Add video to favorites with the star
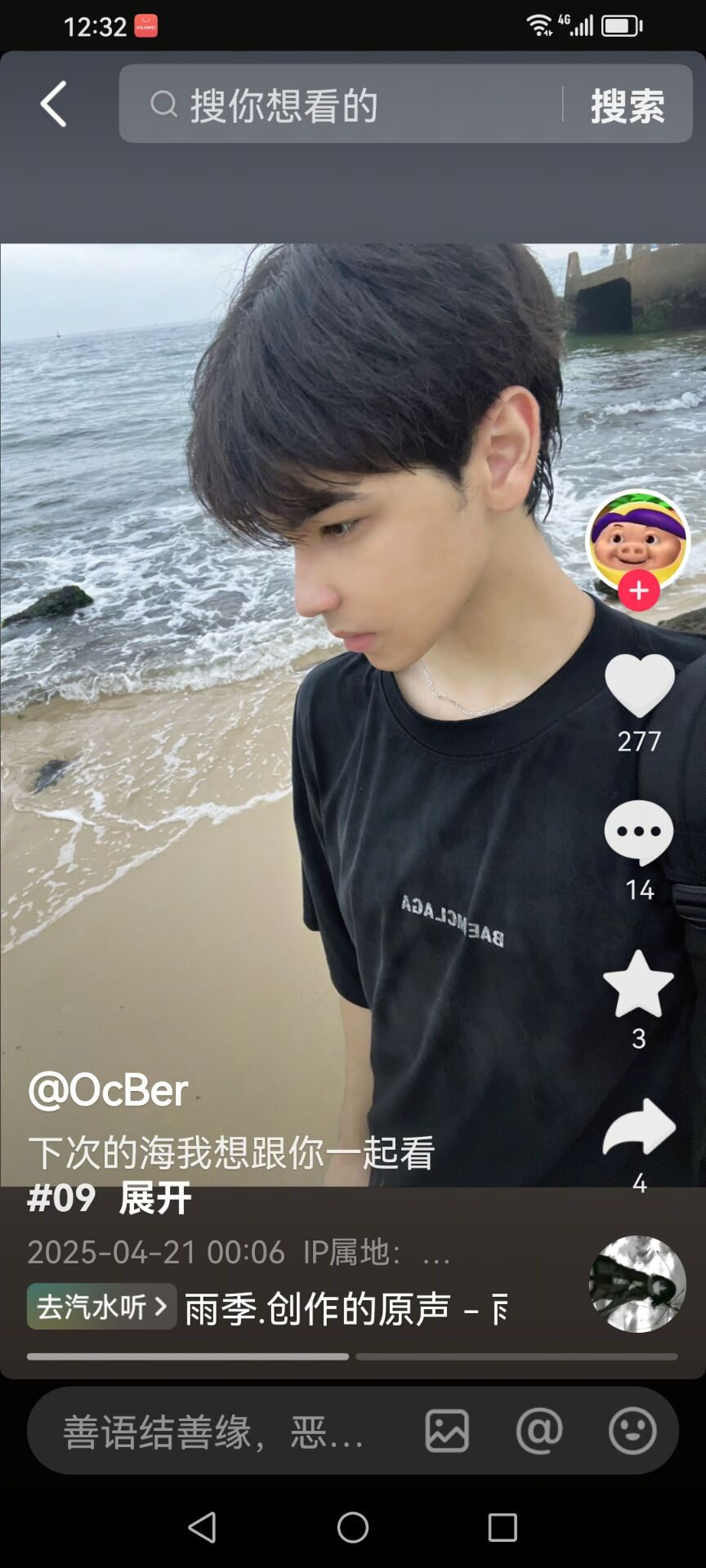Screen dimensions: 706x1568 [638, 983]
